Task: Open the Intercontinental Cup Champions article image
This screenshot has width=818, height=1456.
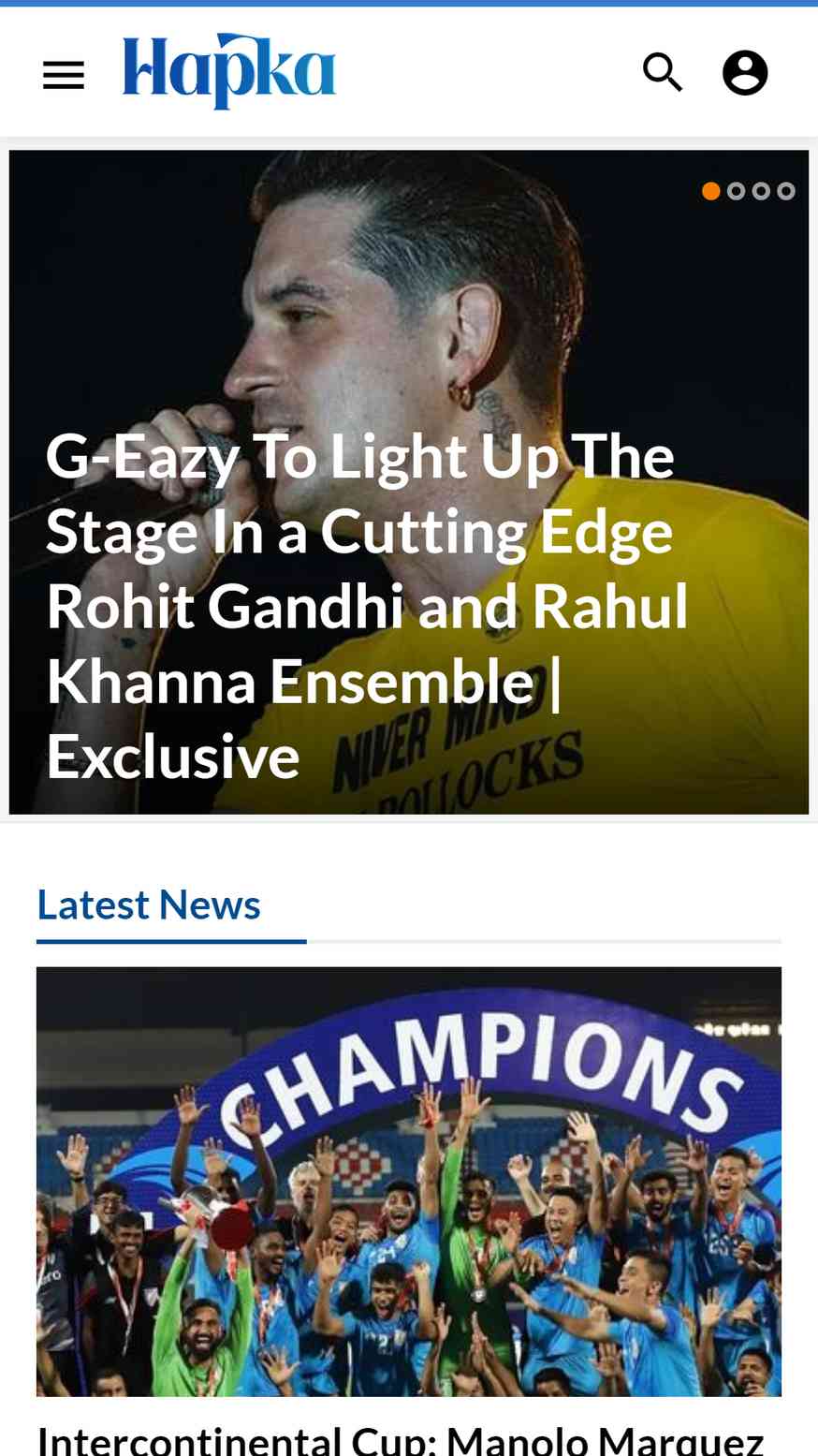Action: pyautogui.click(x=409, y=1182)
